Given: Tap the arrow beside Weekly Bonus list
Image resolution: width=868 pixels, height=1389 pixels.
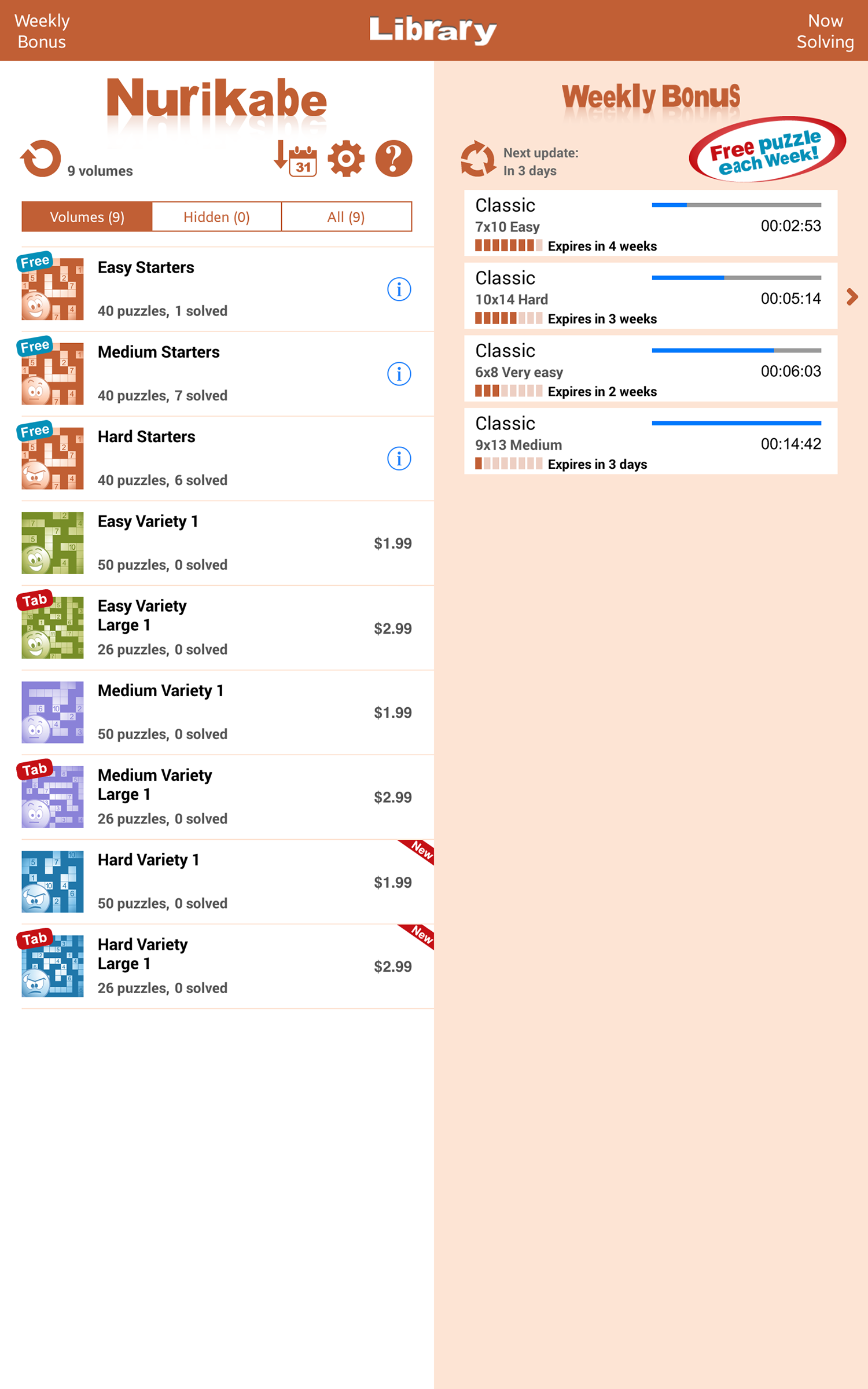Looking at the screenshot, I should click(x=852, y=297).
